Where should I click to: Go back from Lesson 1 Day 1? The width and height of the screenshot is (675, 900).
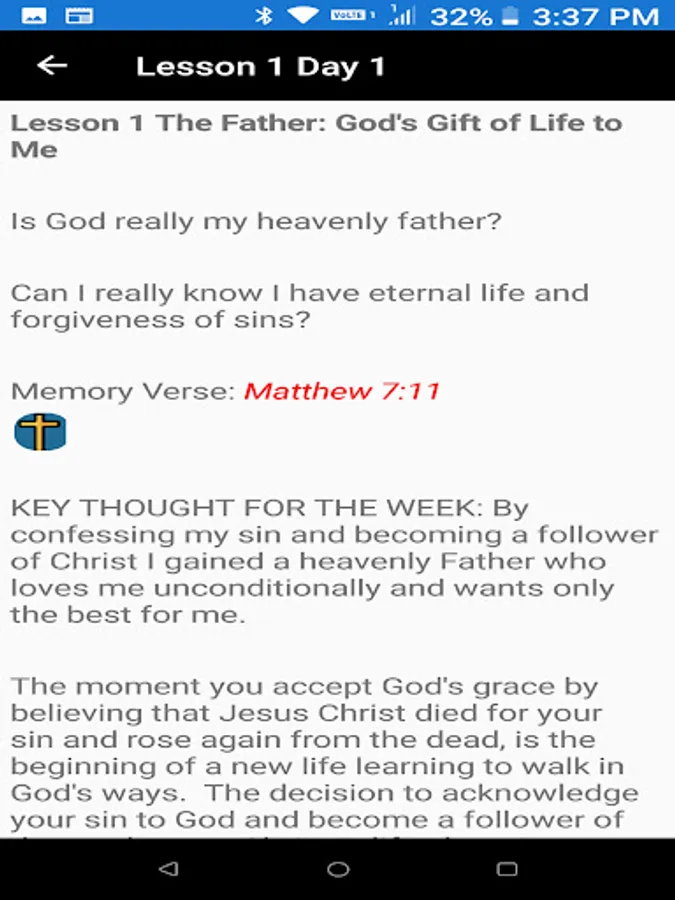tap(52, 66)
